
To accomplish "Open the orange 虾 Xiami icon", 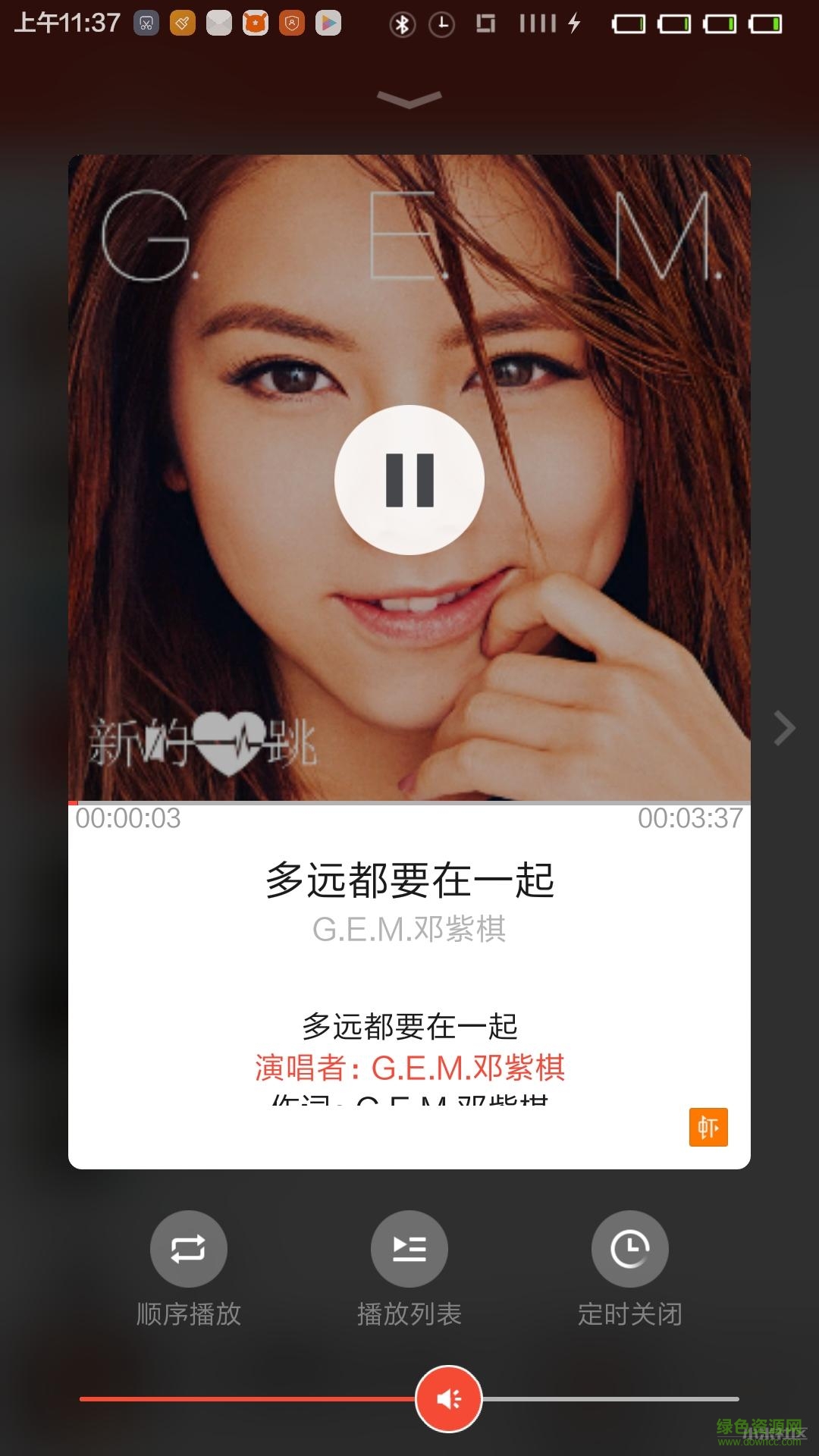I will point(708,1127).
